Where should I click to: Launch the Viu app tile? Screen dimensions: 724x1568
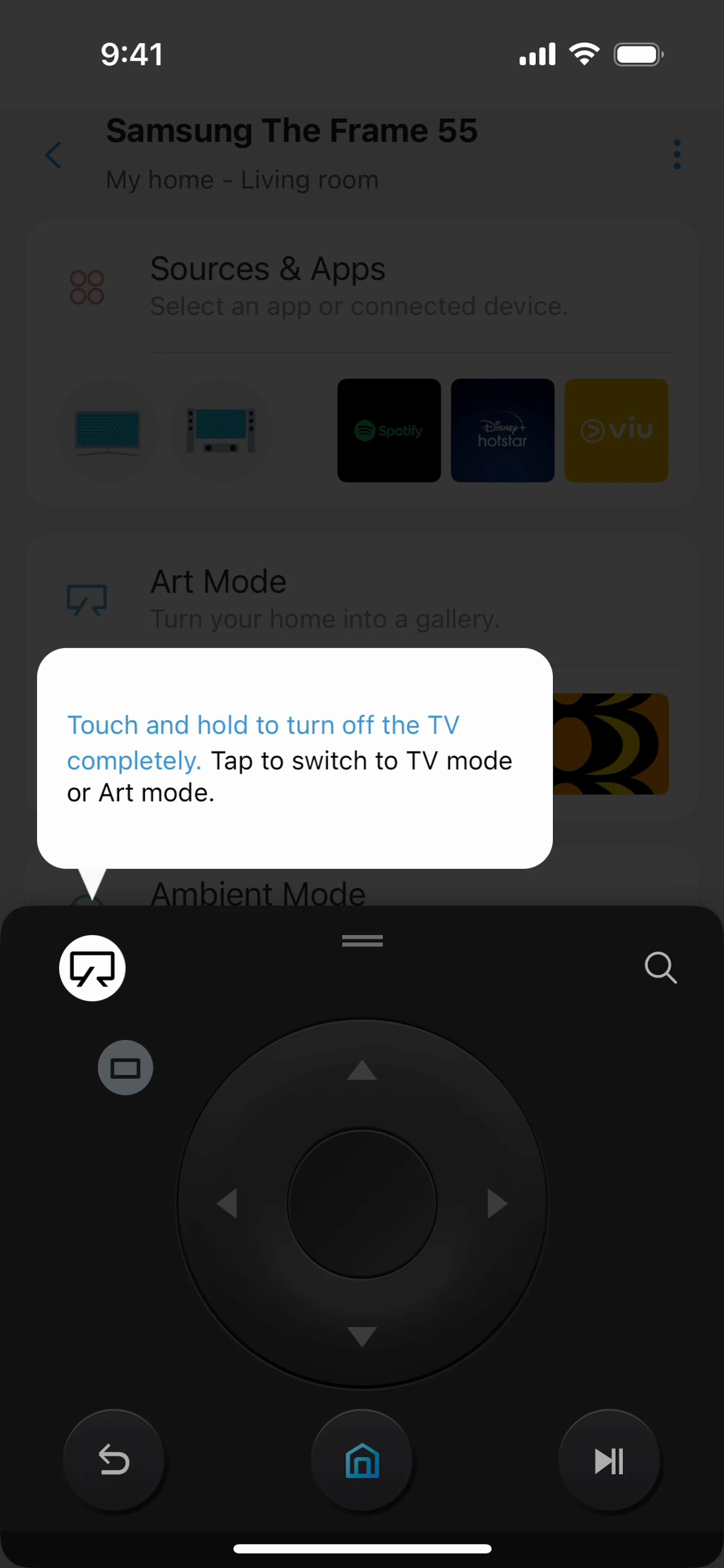click(x=616, y=430)
